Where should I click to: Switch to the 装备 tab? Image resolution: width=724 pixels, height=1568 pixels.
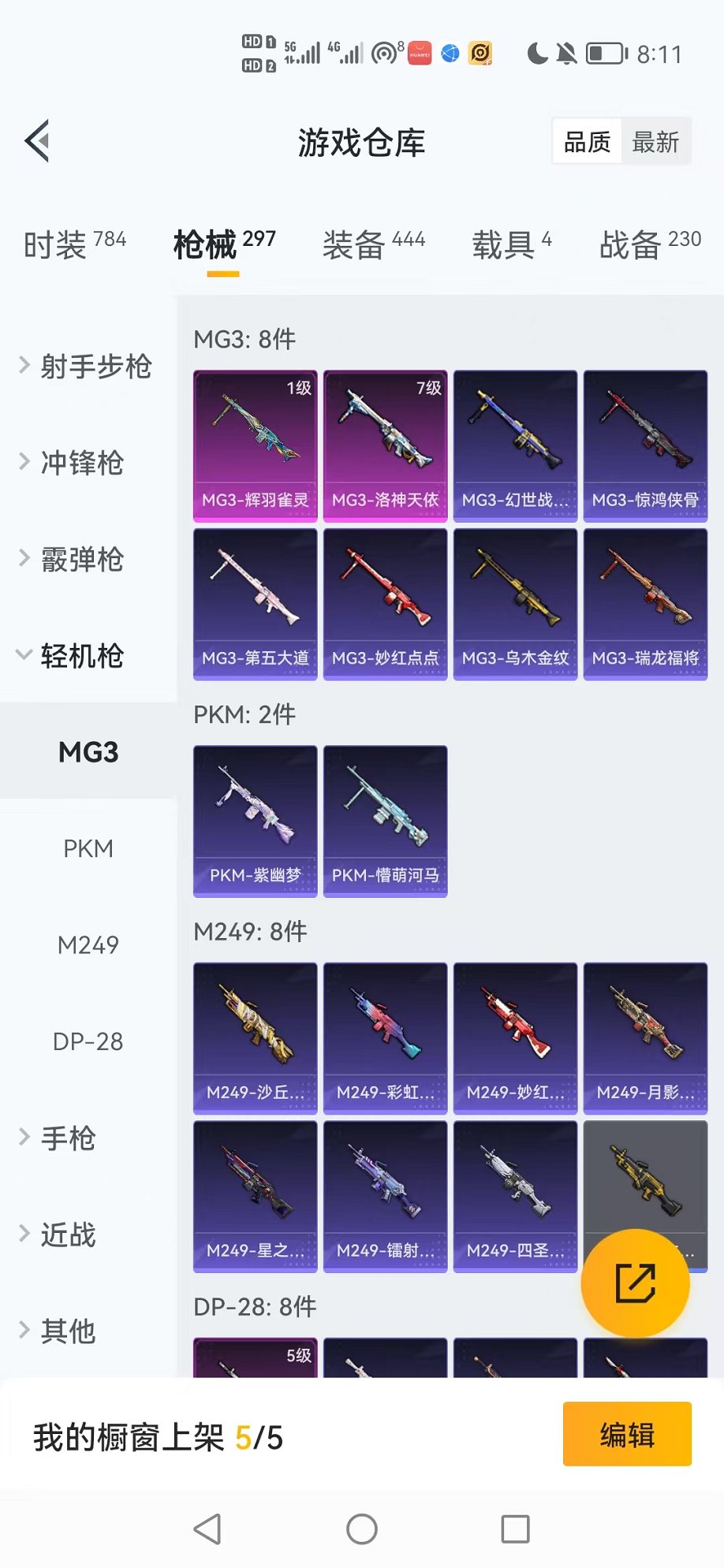coord(373,244)
